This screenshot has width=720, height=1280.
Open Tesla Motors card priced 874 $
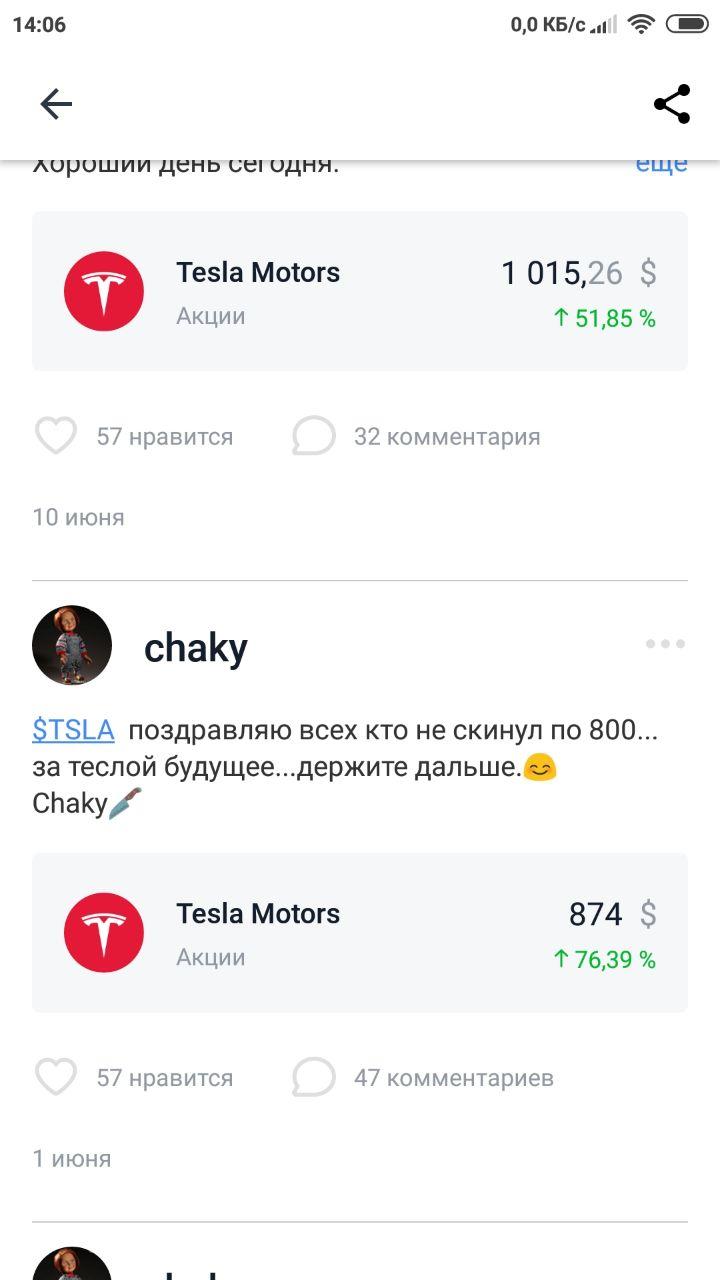[x=360, y=932]
